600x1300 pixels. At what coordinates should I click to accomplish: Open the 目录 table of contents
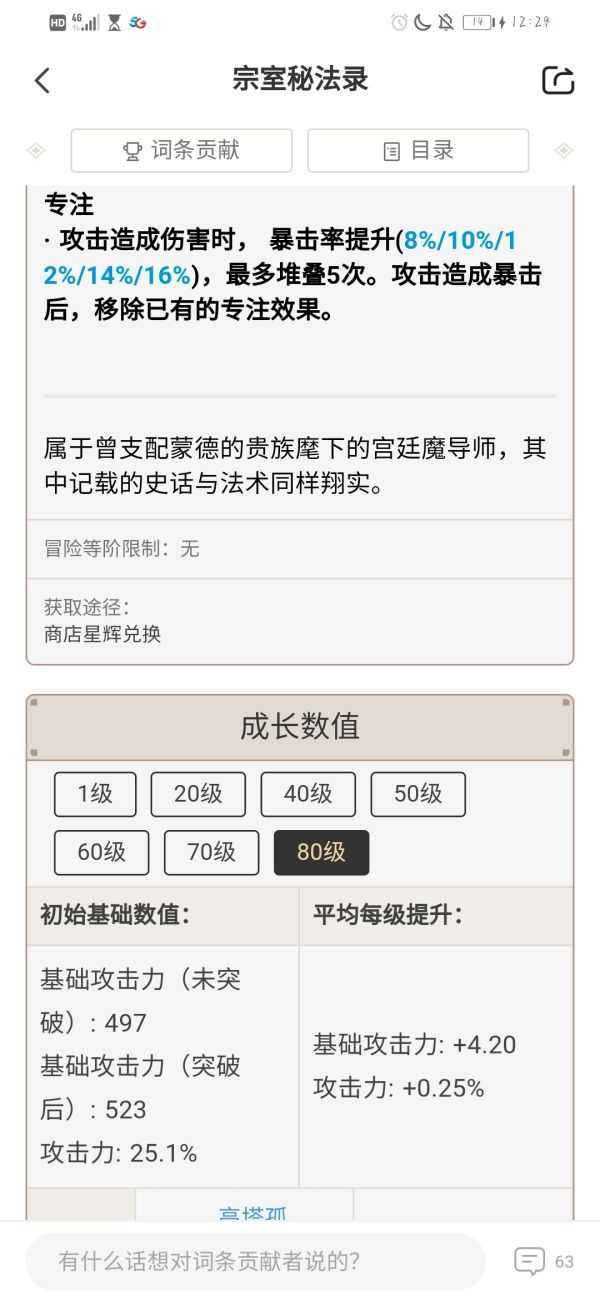[x=418, y=151]
